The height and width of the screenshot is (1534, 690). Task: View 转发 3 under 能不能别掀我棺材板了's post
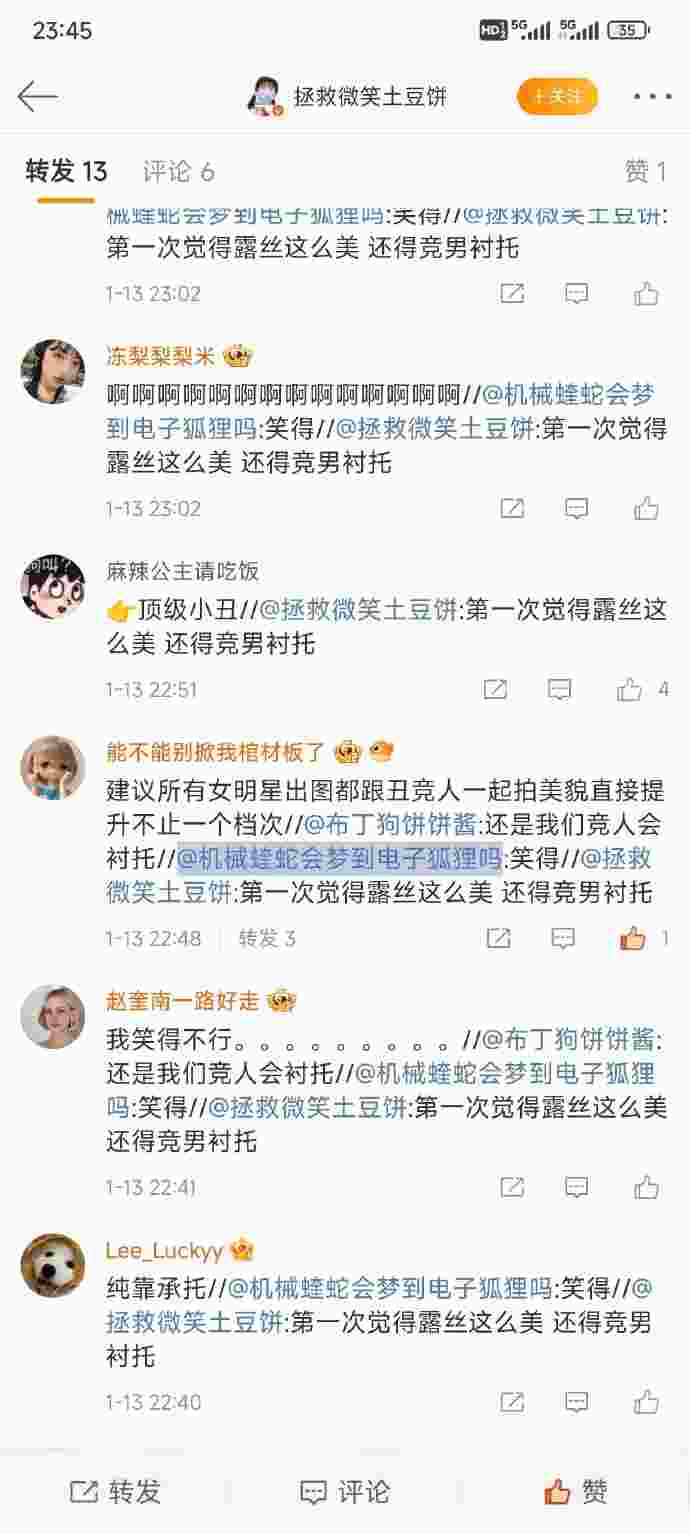coord(266,938)
